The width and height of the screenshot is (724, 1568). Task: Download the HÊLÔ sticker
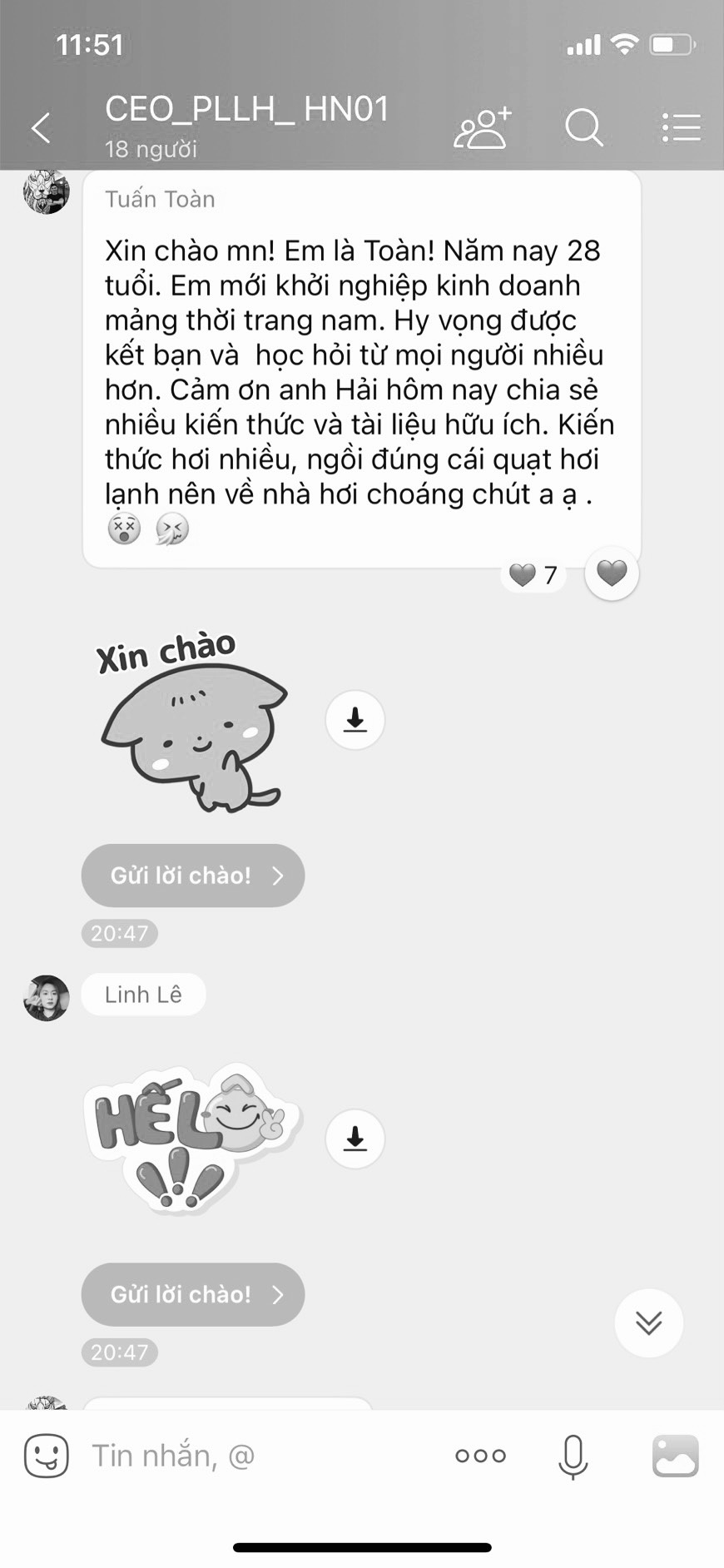355,1138
